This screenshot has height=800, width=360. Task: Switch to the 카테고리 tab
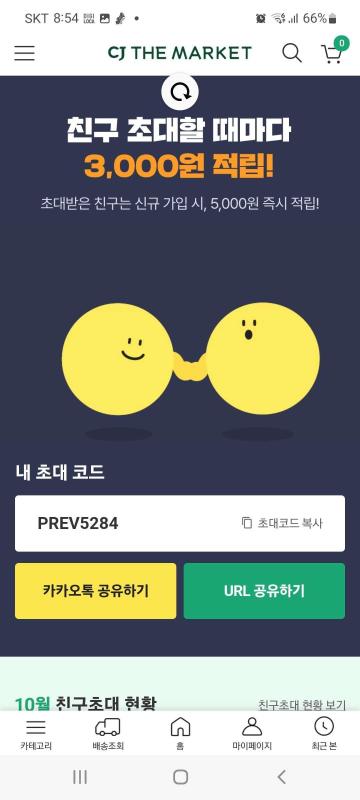36,734
